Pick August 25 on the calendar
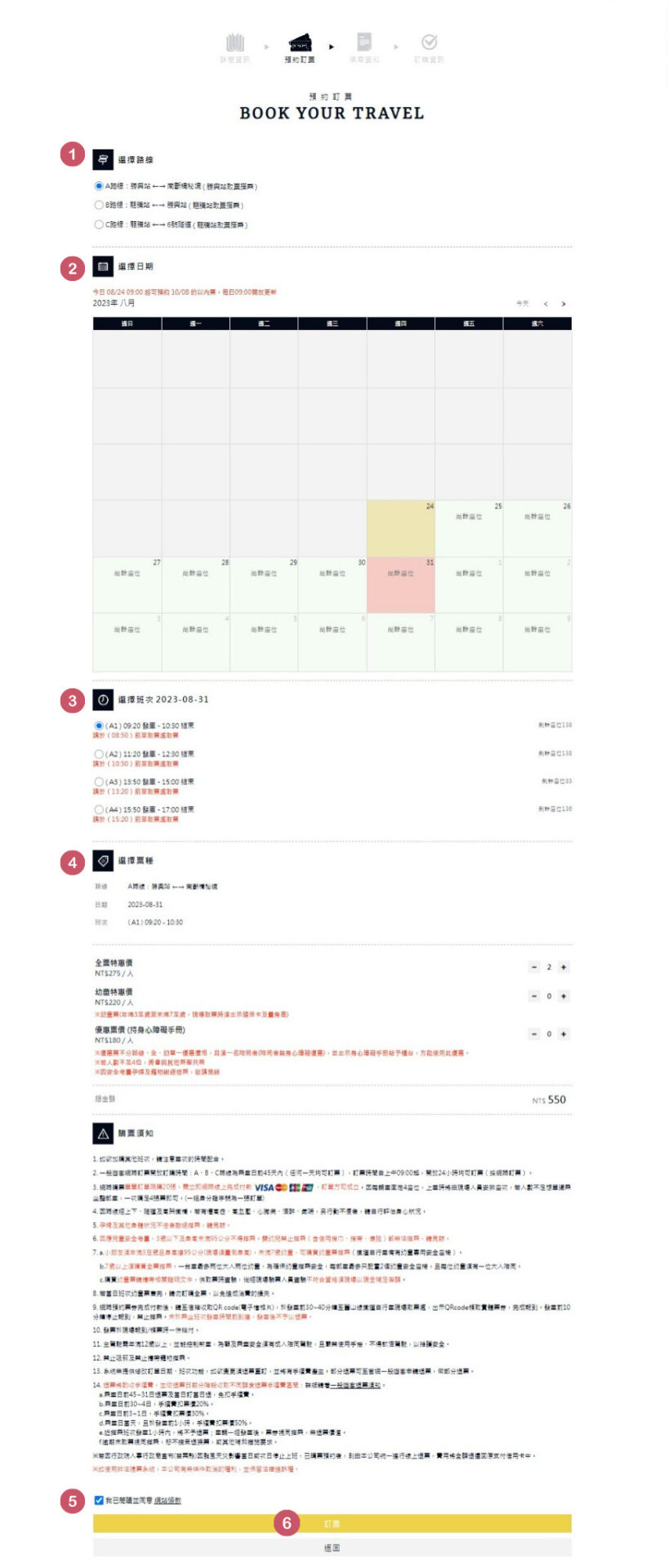Screen dimensions: 668x1568 tap(469, 528)
